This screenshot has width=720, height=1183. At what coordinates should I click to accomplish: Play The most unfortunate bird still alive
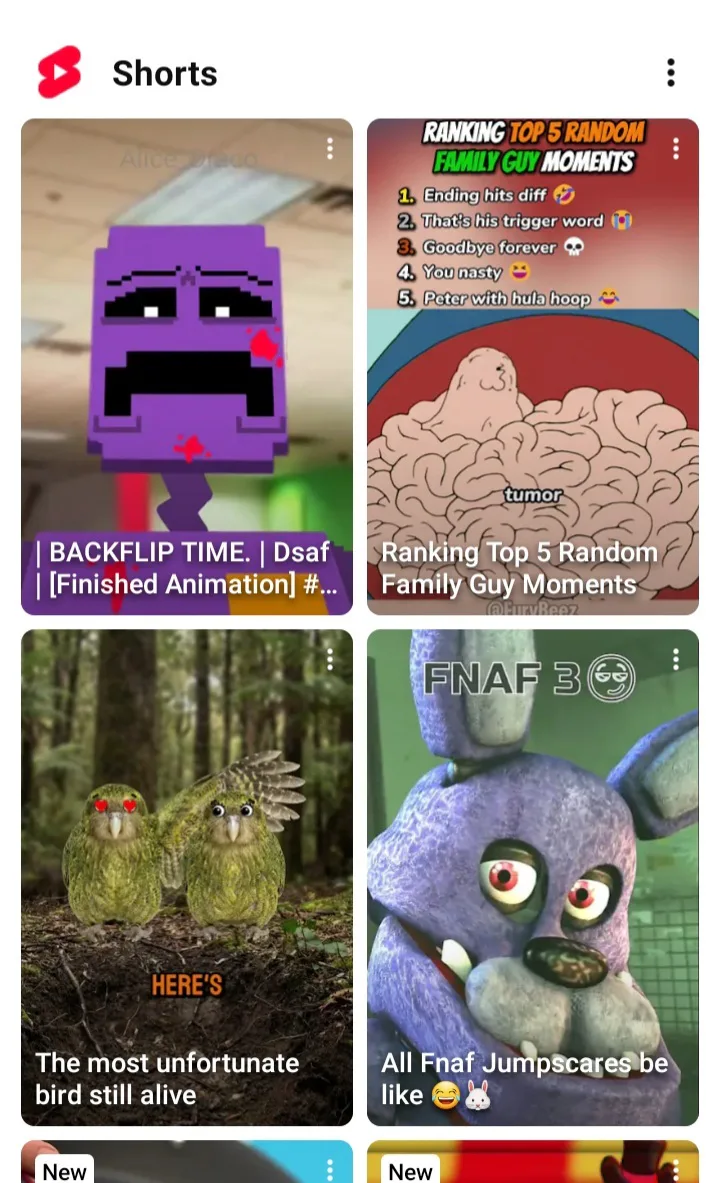(x=187, y=876)
